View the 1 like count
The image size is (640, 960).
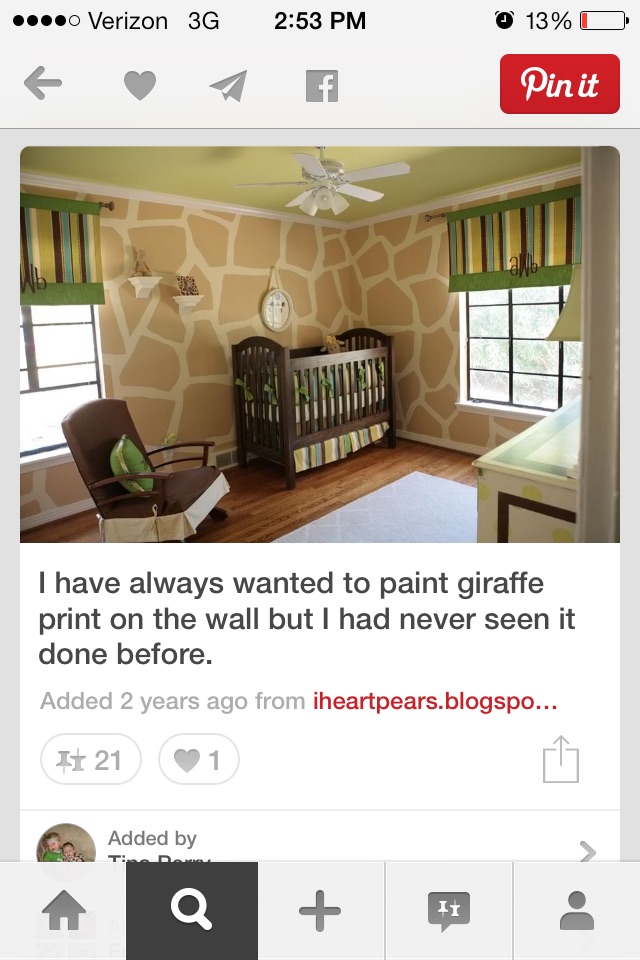[198, 760]
